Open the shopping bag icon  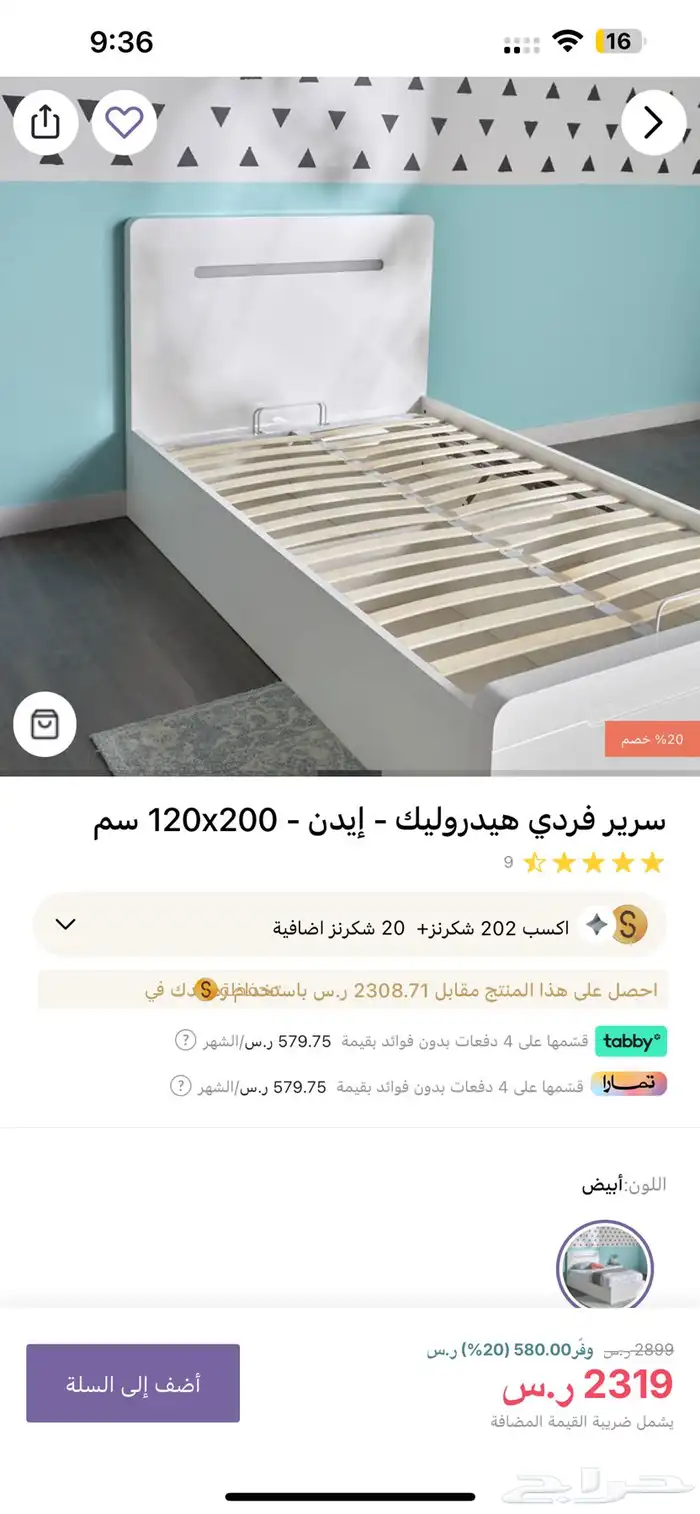(x=45, y=724)
